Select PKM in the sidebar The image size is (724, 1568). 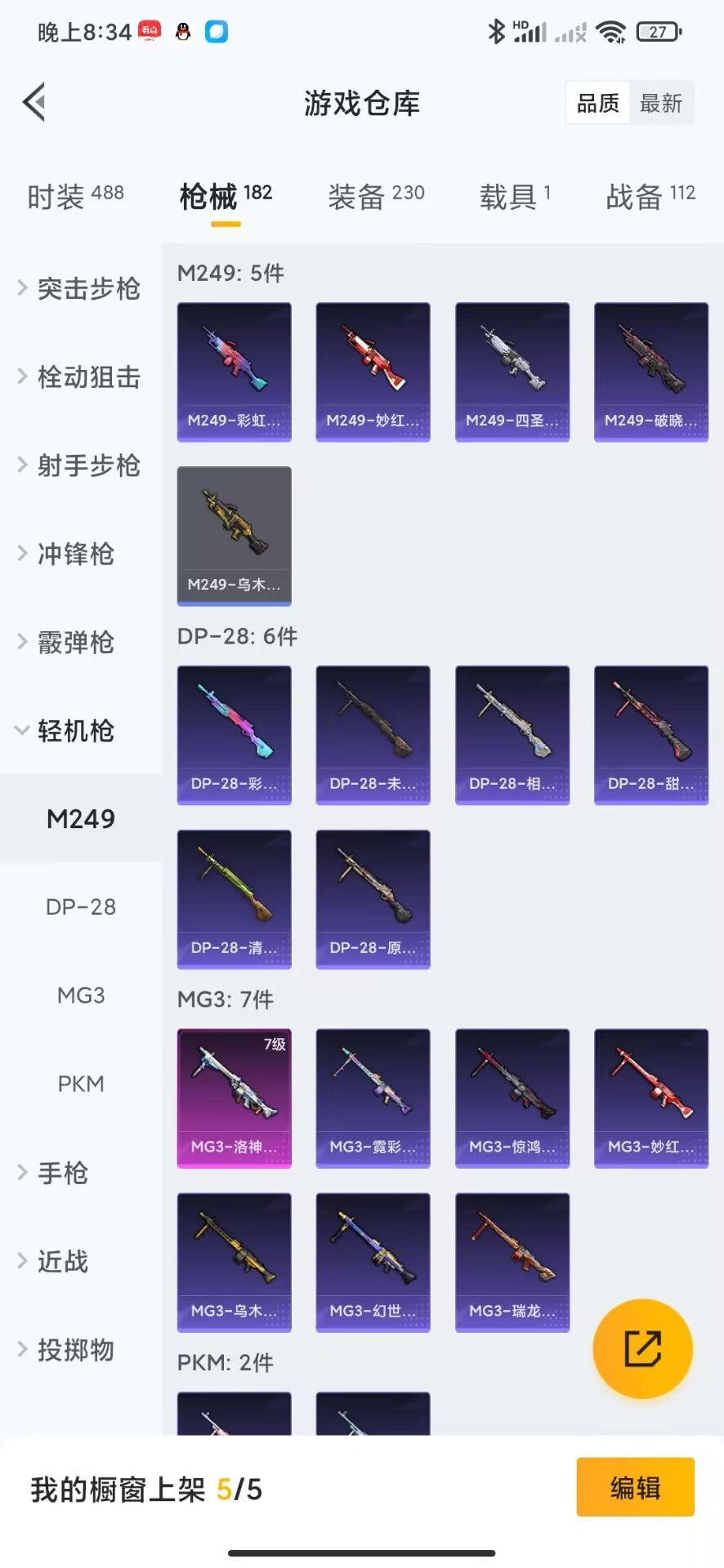pyautogui.click(x=81, y=1084)
